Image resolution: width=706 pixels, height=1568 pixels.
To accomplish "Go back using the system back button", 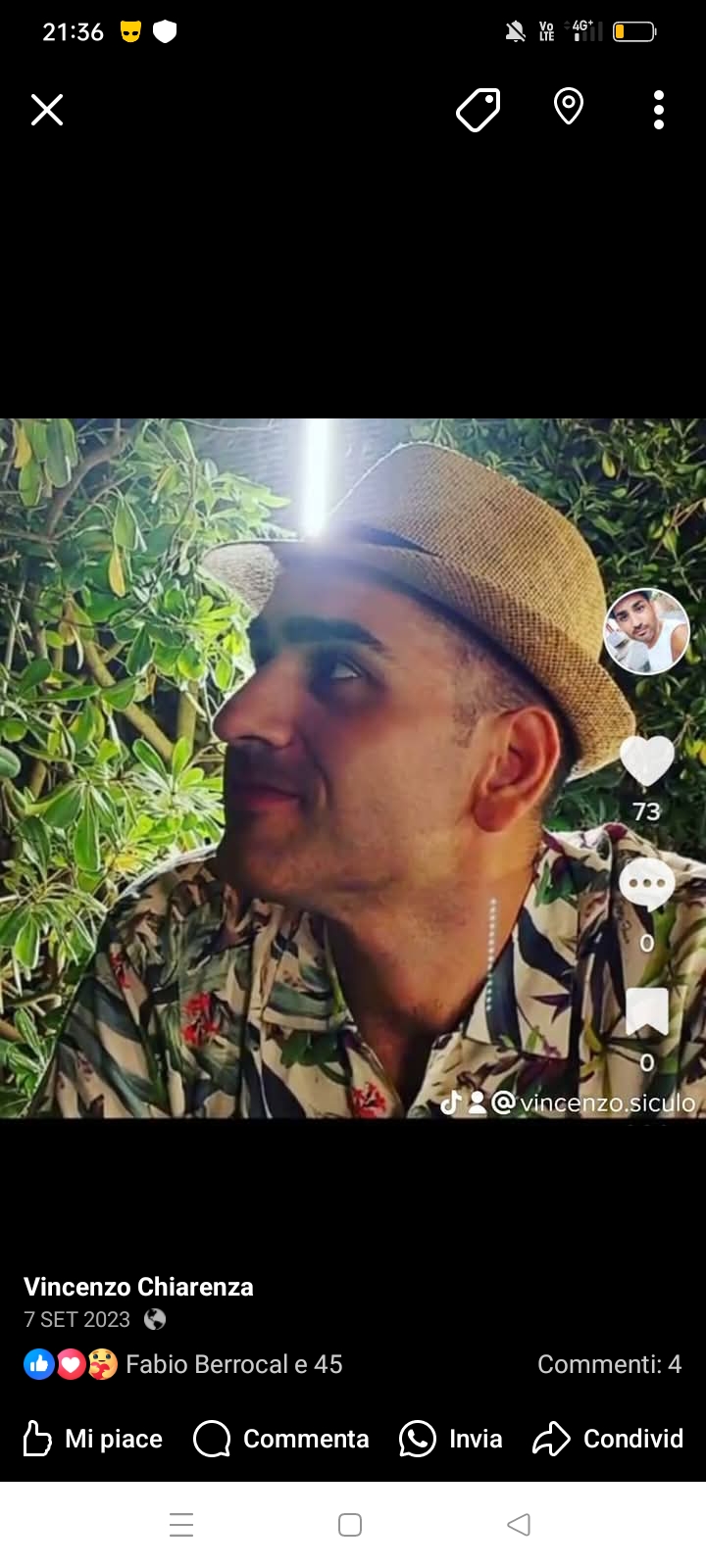I will [x=519, y=1525].
